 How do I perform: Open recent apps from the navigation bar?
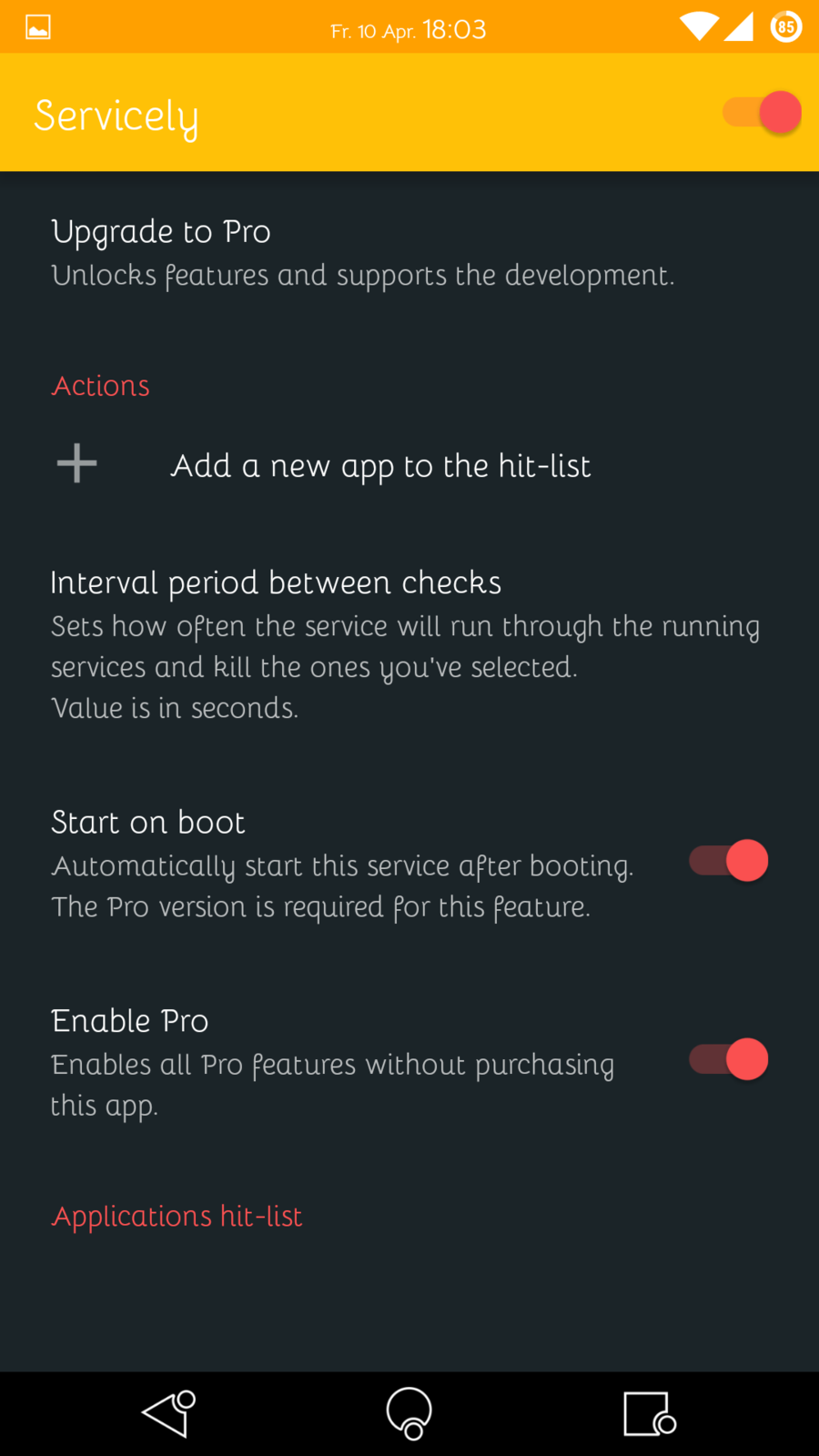tap(649, 1414)
